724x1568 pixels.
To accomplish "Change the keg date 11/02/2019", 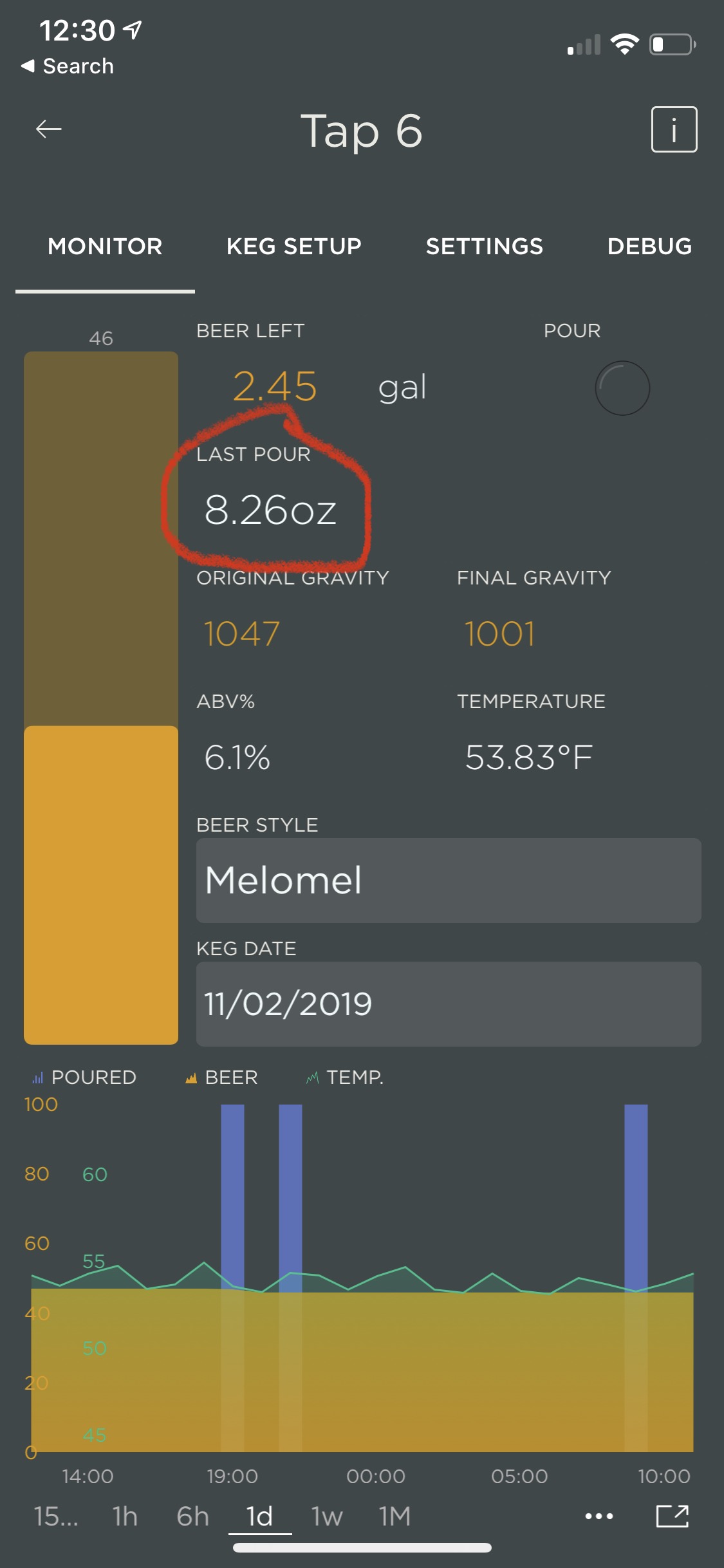I will pyautogui.click(x=449, y=1003).
